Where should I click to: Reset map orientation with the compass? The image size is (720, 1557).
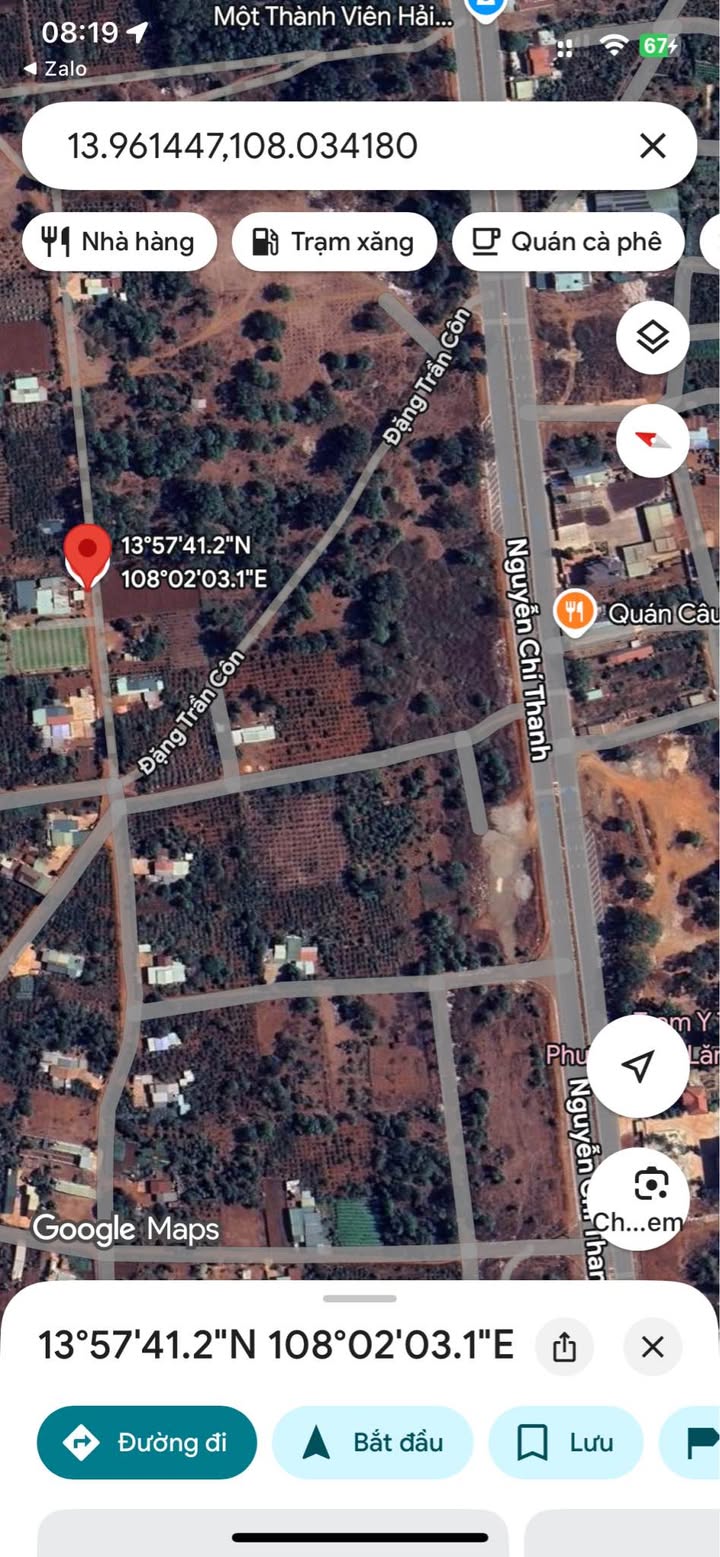point(652,440)
